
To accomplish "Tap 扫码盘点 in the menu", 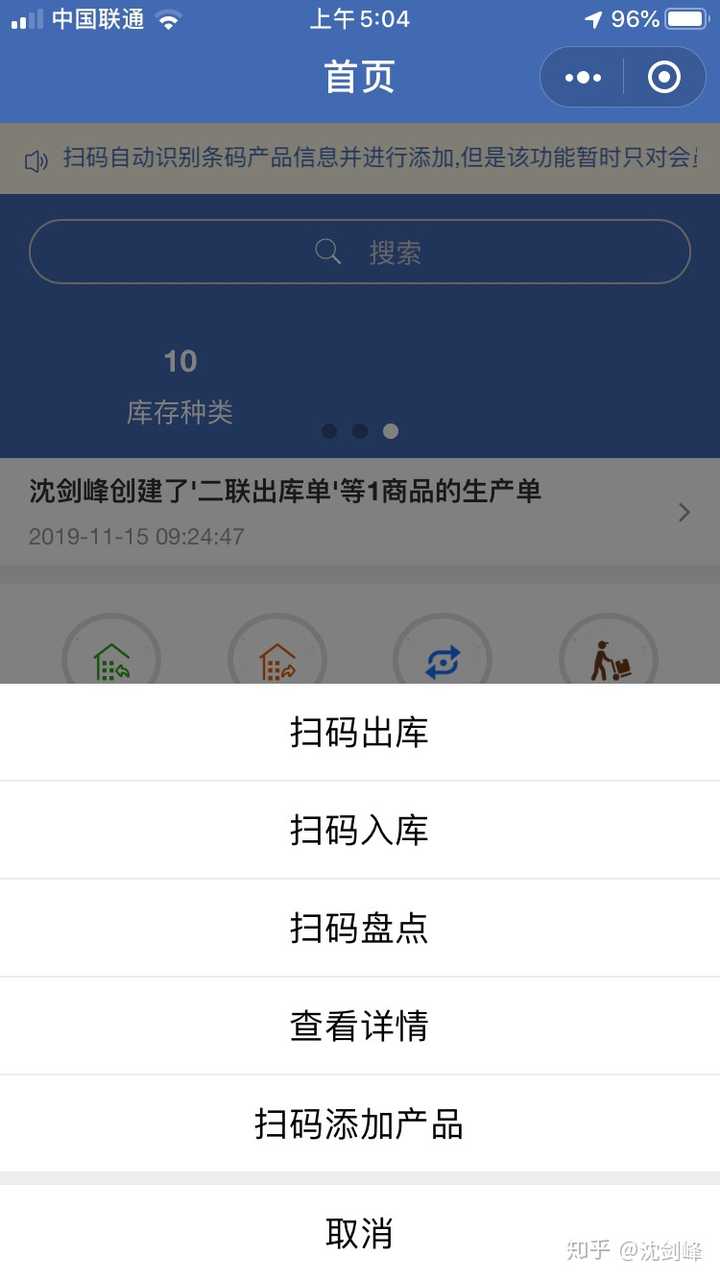I will [360, 928].
